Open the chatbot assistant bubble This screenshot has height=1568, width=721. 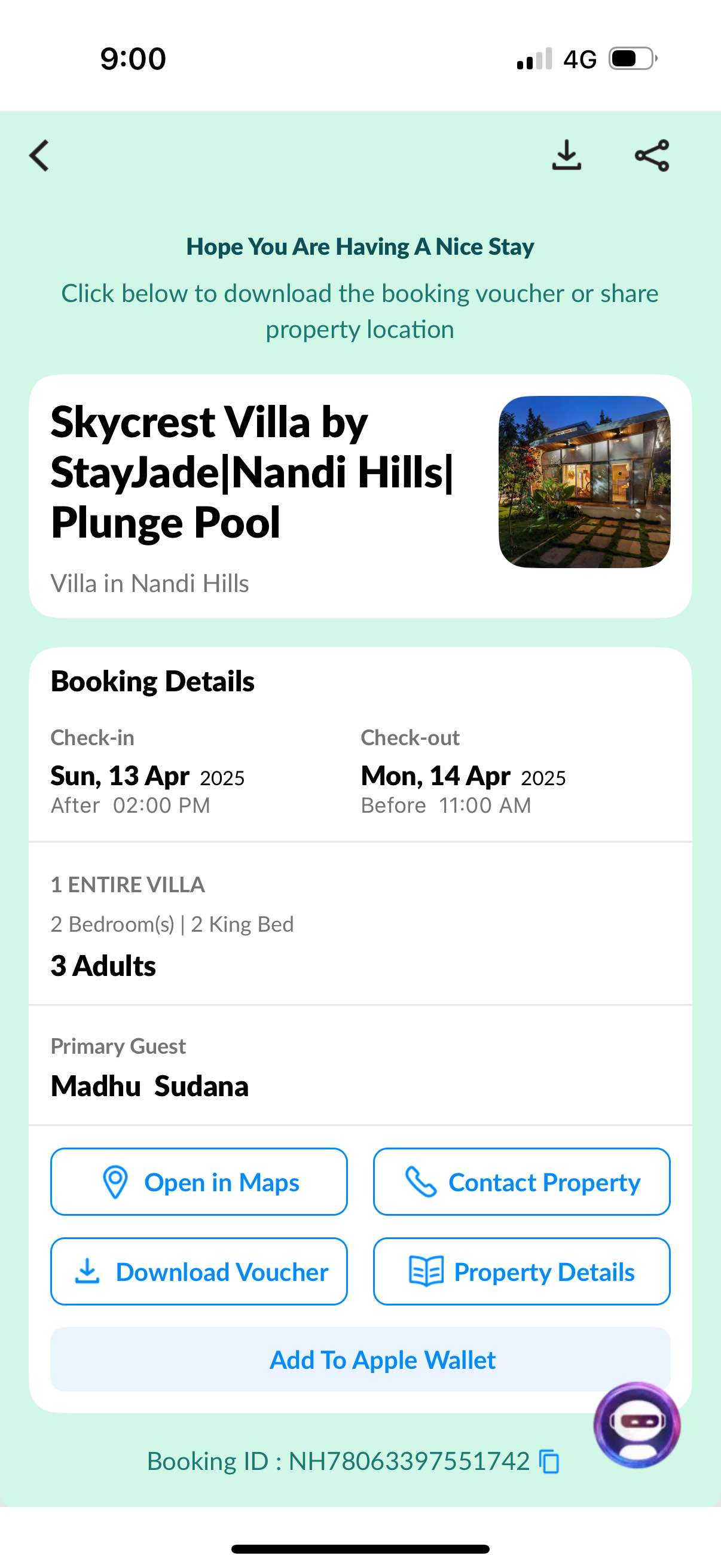[x=637, y=1424]
